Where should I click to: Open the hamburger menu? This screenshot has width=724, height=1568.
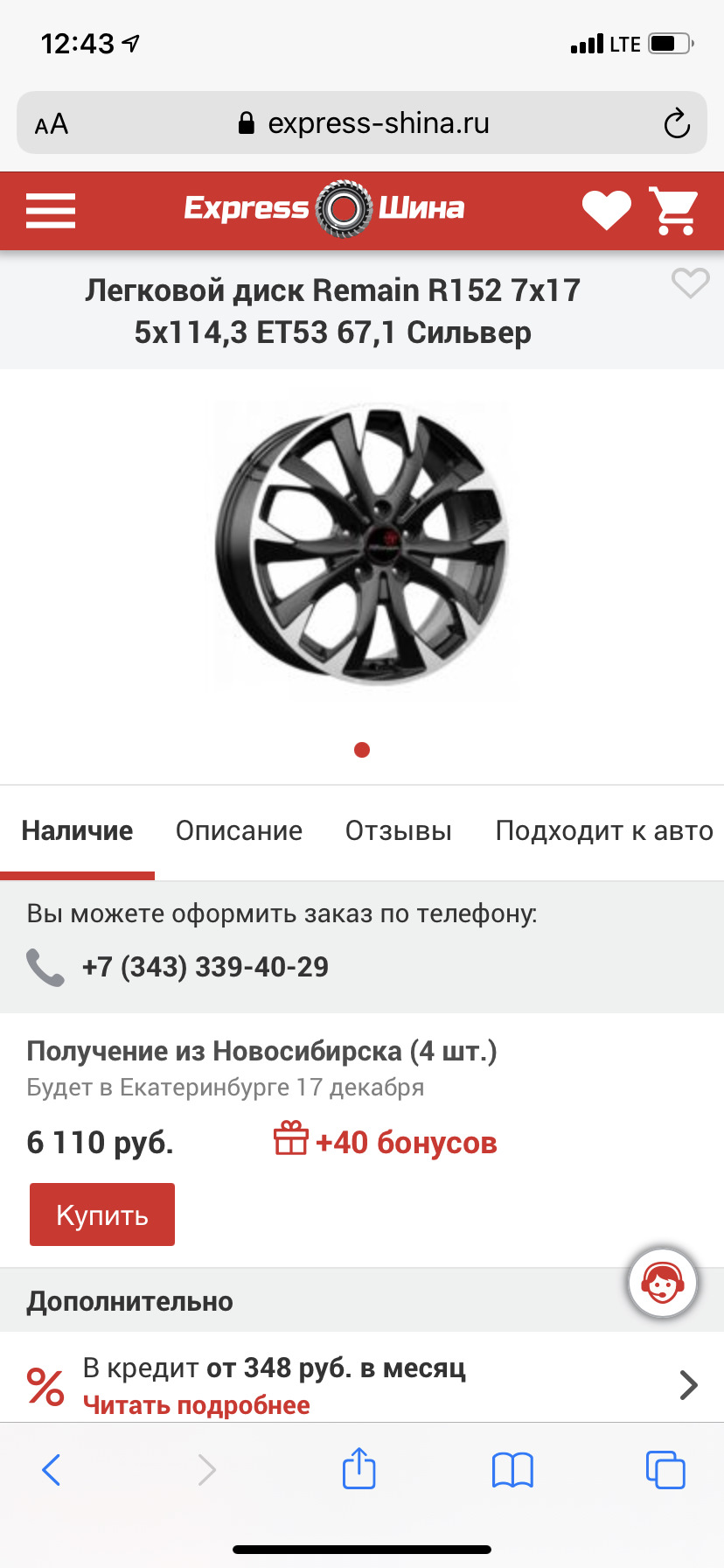click(x=51, y=211)
